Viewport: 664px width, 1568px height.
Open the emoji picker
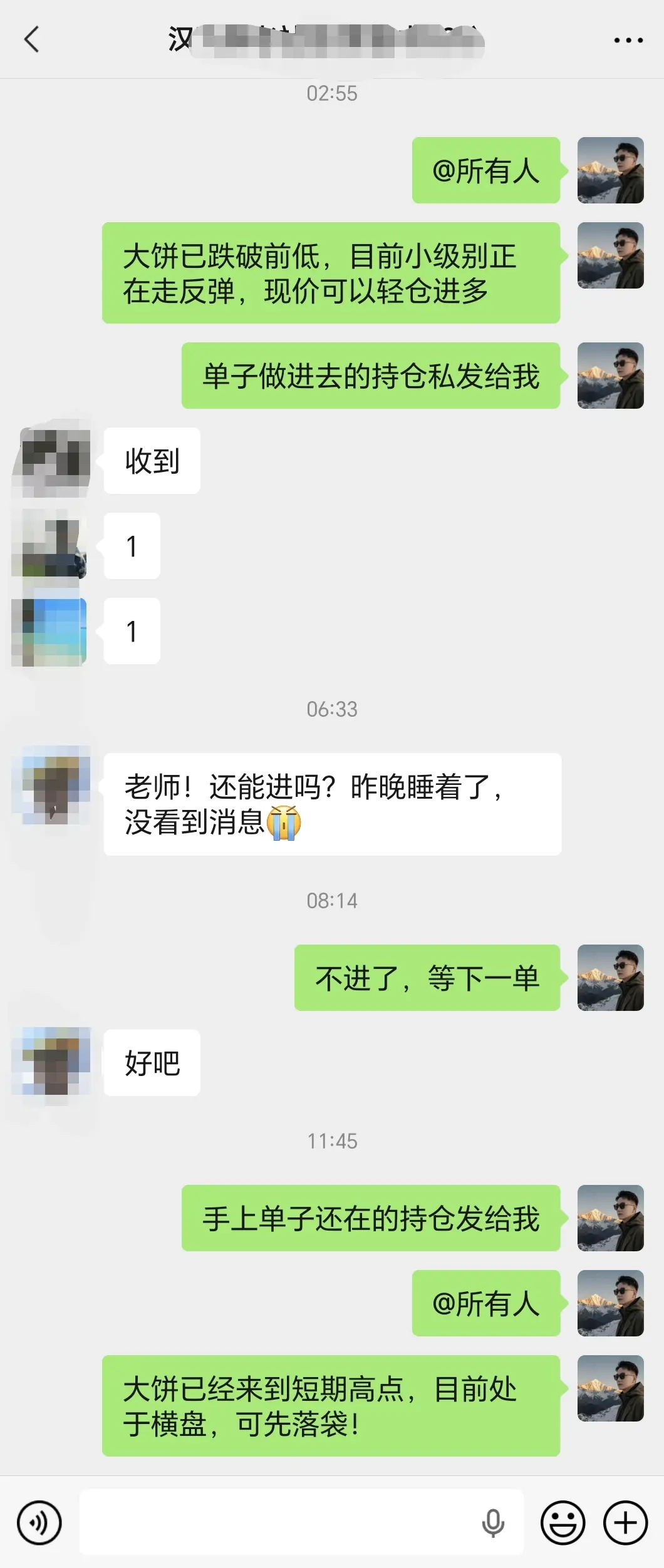(563, 1524)
